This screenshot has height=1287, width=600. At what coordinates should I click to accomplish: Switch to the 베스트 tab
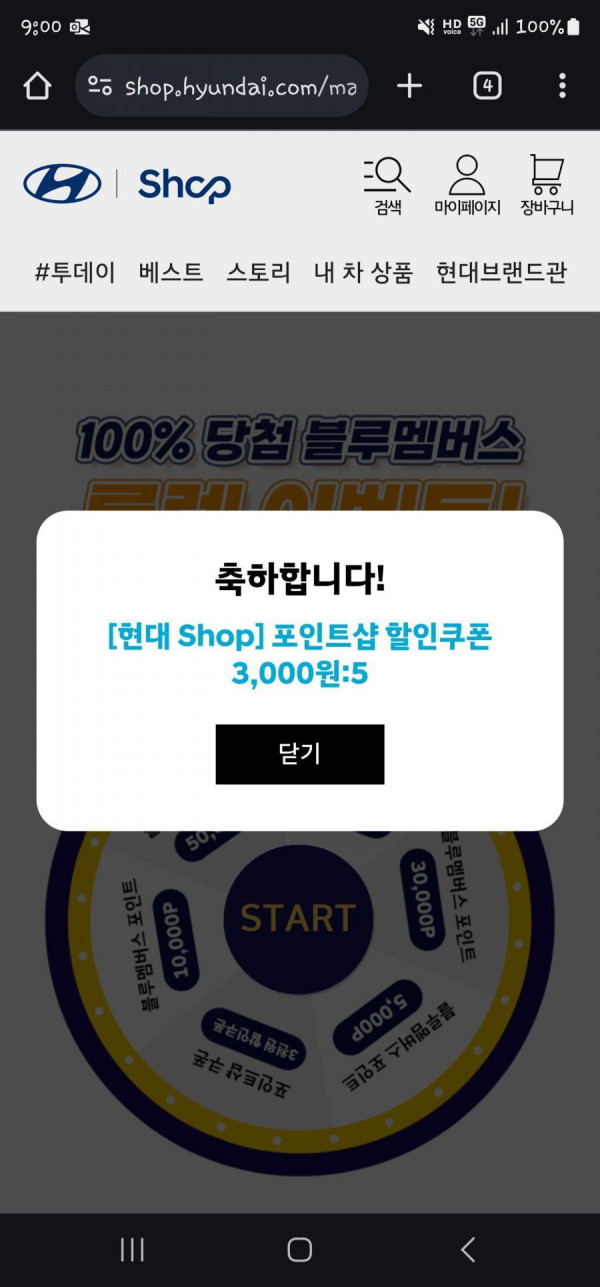click(x=171, y=272)
